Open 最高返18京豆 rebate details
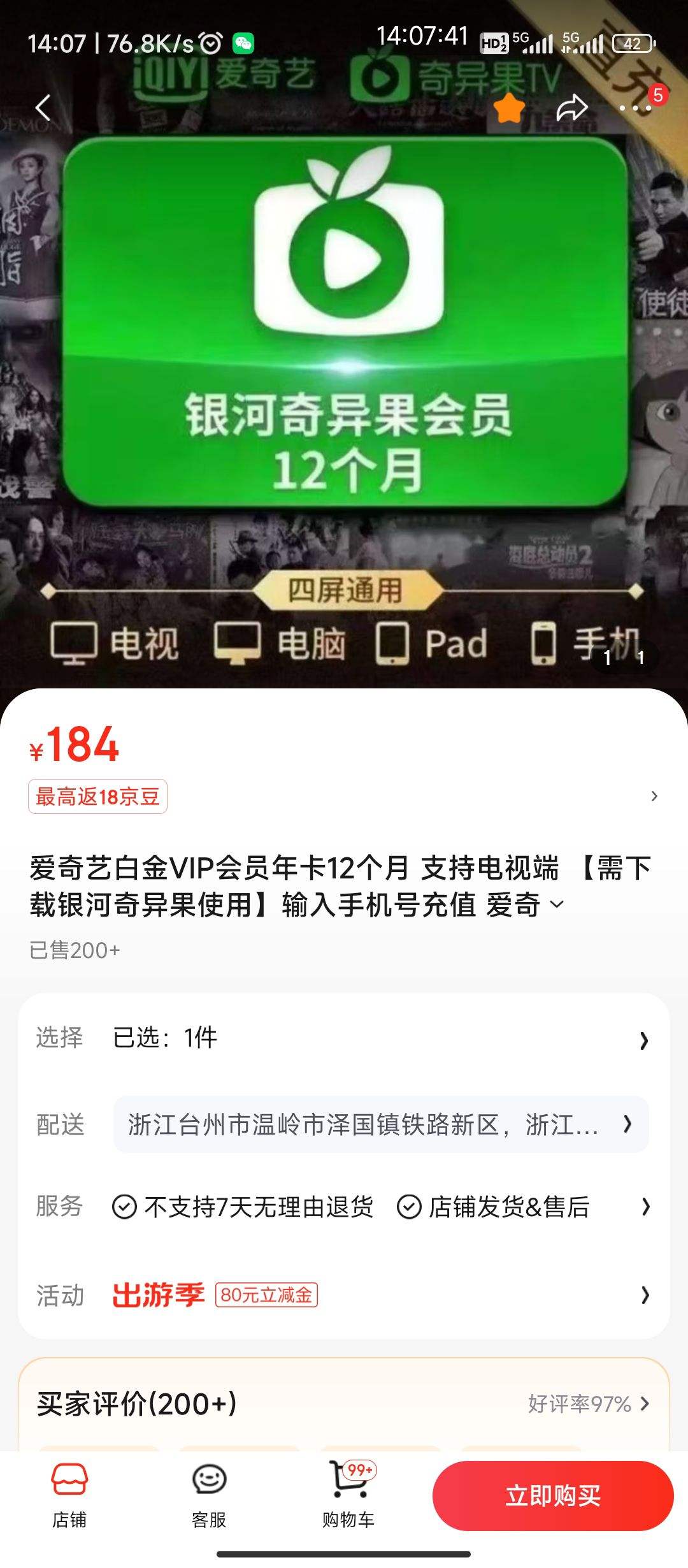Image resolution: width=688 pixels, height=1568 pixels. tap(97, 796)
